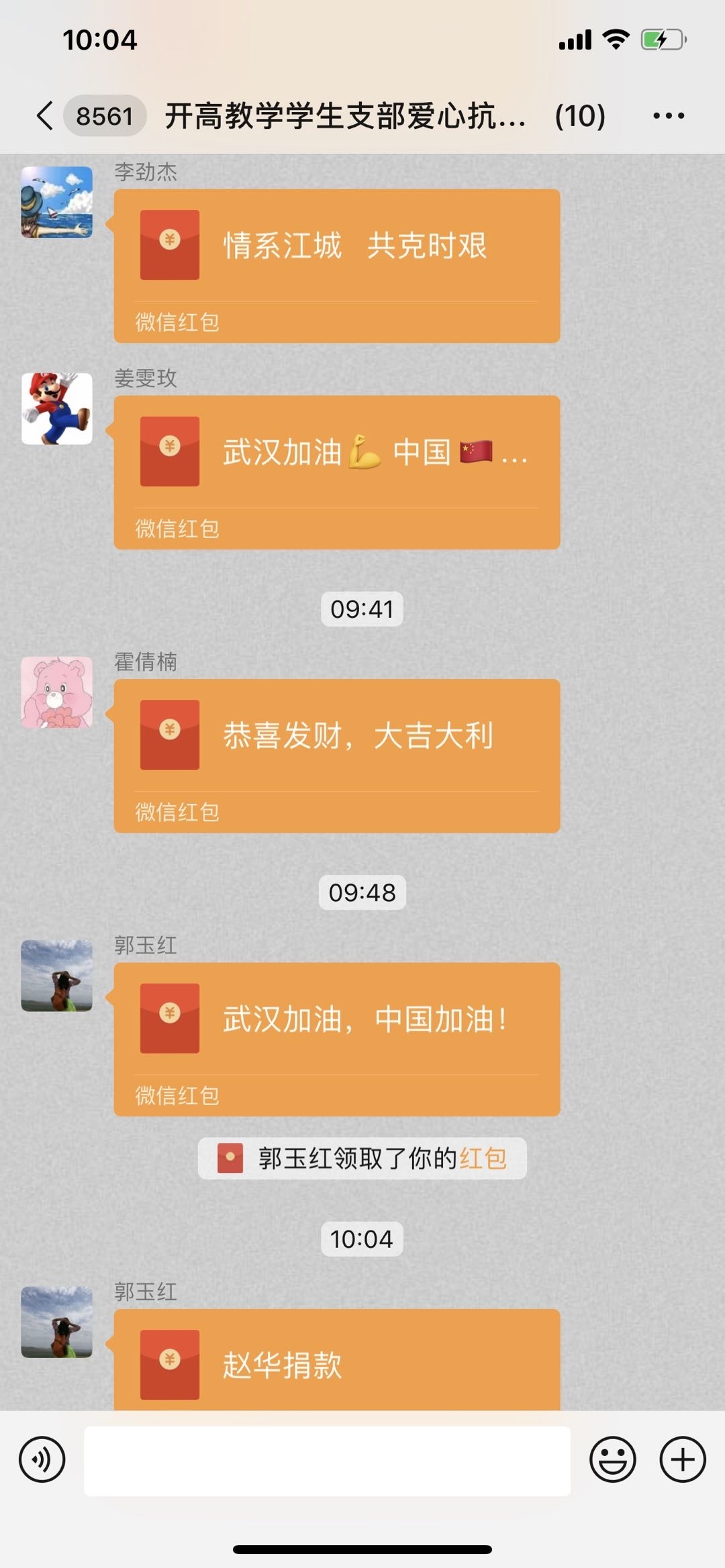Open 李劲杰's red packet 情系江城 共克时艰
Image resolution: width=725 pixels, height=1568 pixels.
click(336, 266)
